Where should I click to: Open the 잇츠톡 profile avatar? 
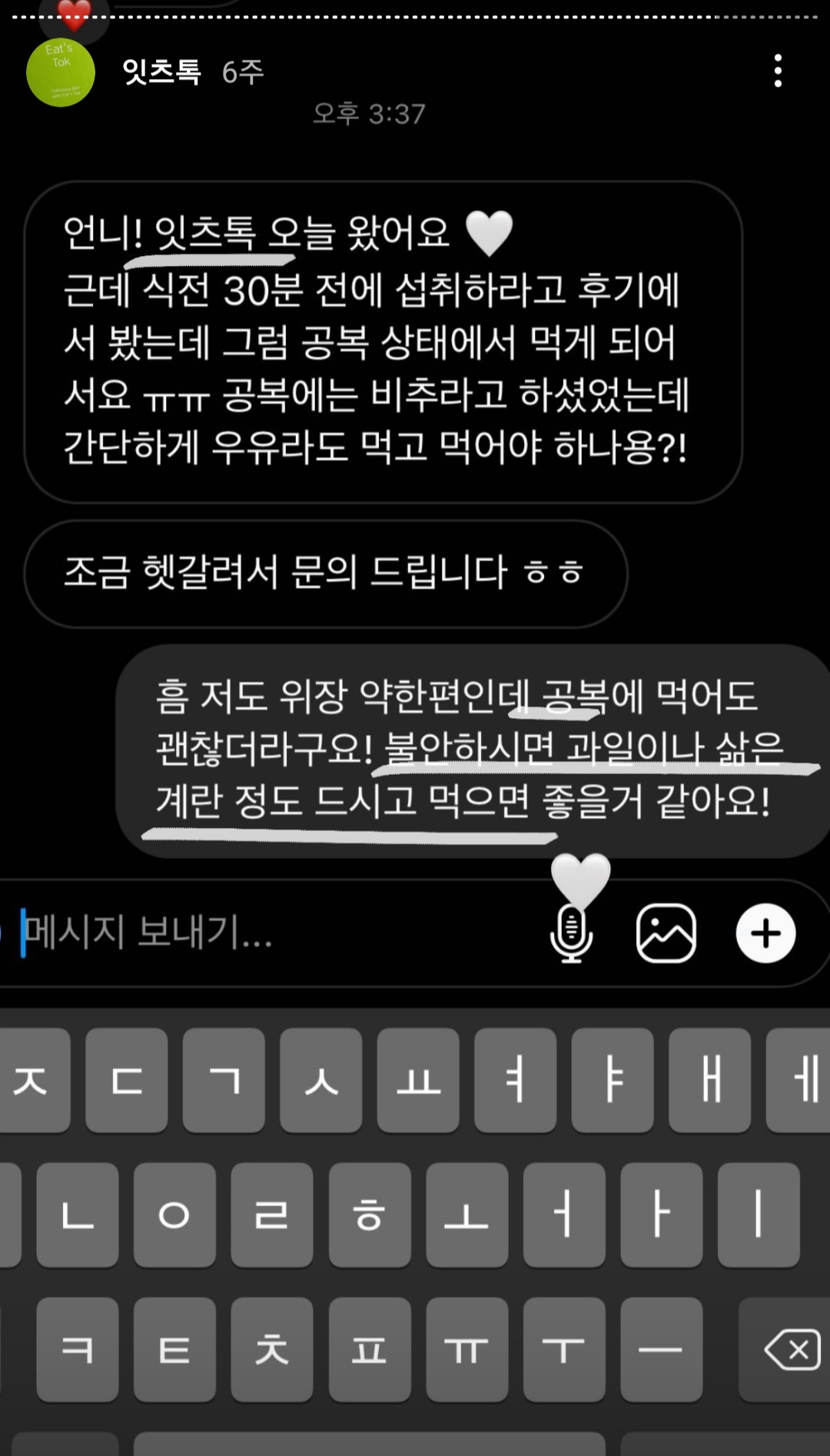click(x=60, y=72)
